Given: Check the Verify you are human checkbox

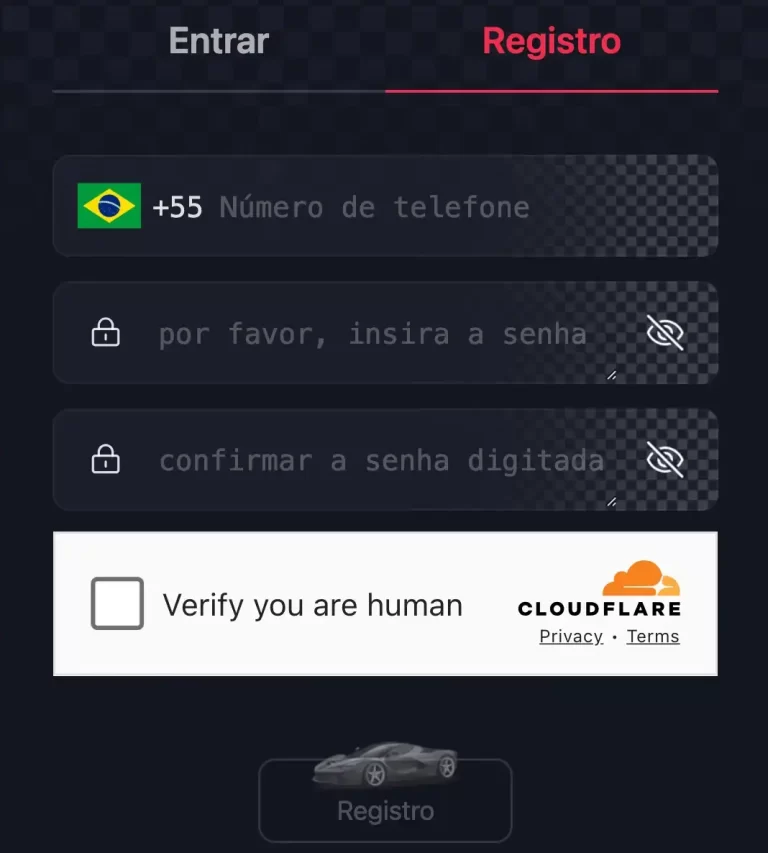Looking at the screenshot, I should 117,603.
